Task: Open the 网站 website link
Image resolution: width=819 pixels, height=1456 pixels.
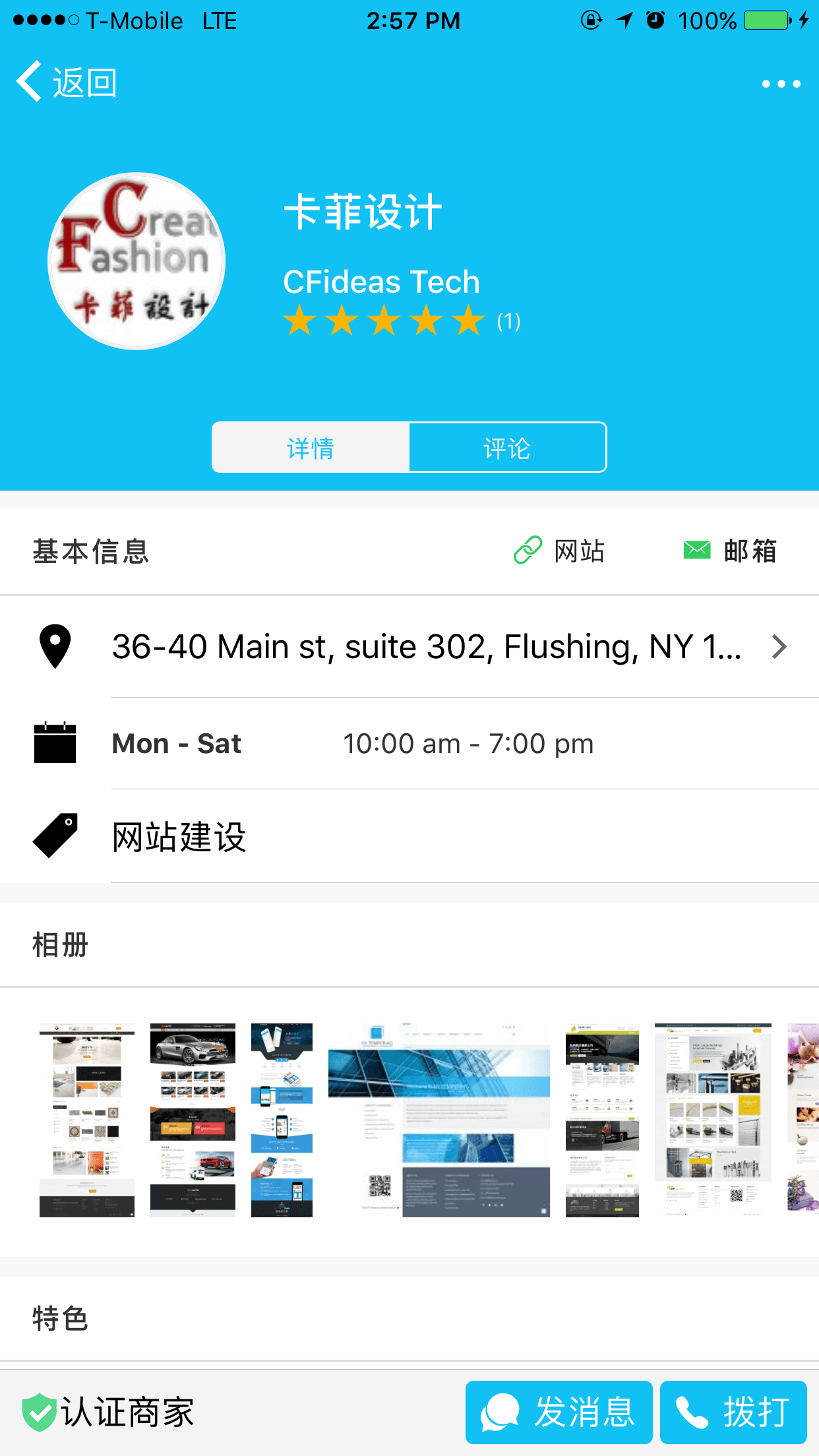Action: click(x=560, y=551)
